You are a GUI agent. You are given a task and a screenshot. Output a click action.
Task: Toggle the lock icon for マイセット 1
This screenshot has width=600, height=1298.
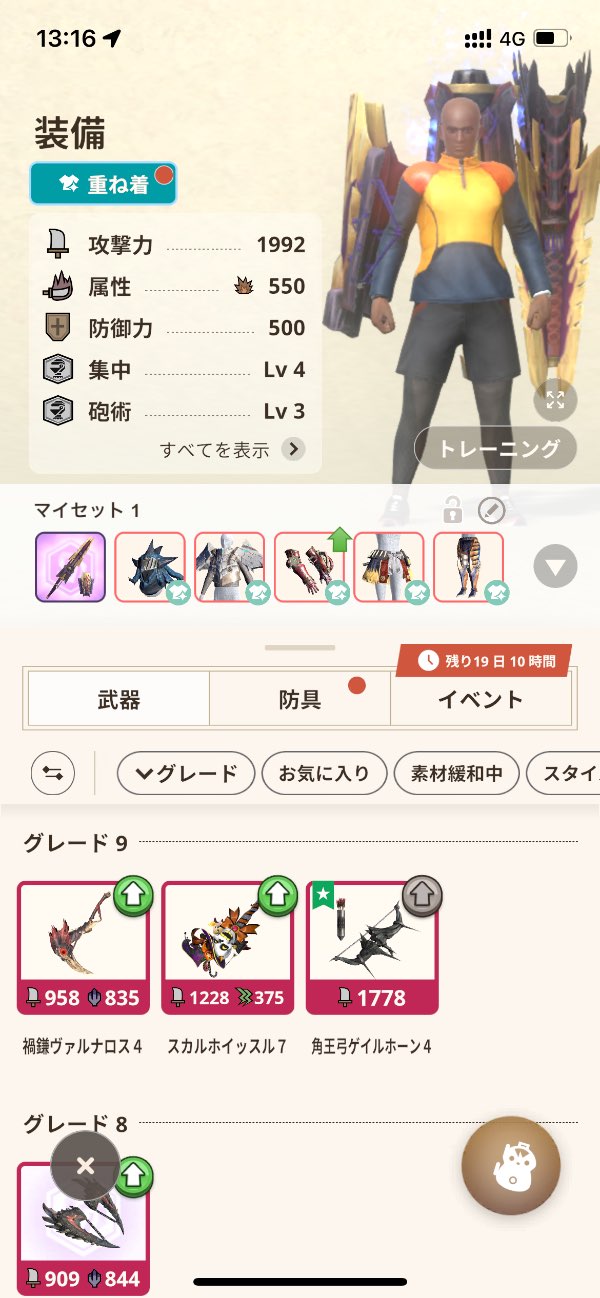(453, 511)
